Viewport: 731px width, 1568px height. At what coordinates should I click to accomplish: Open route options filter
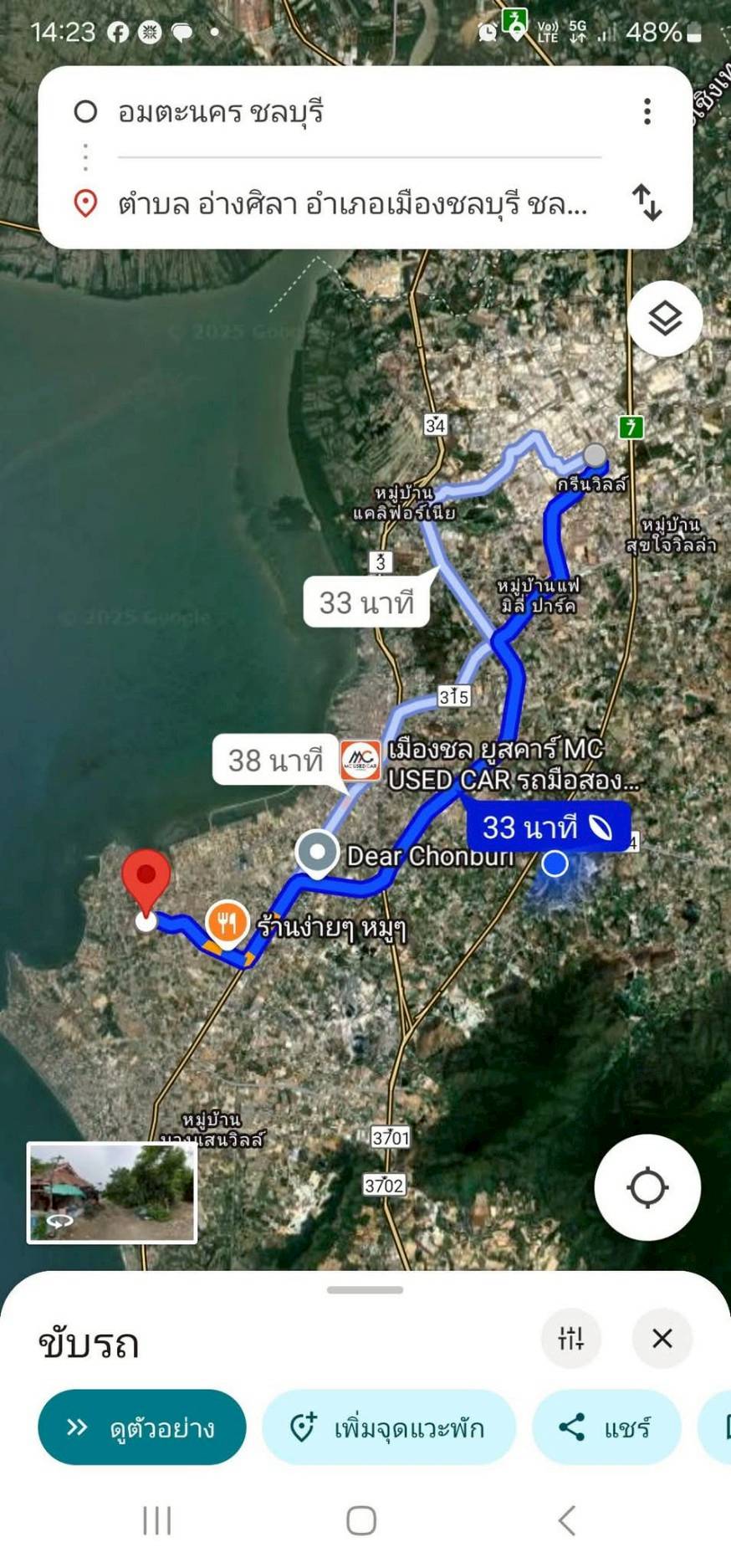(571, 1338)
